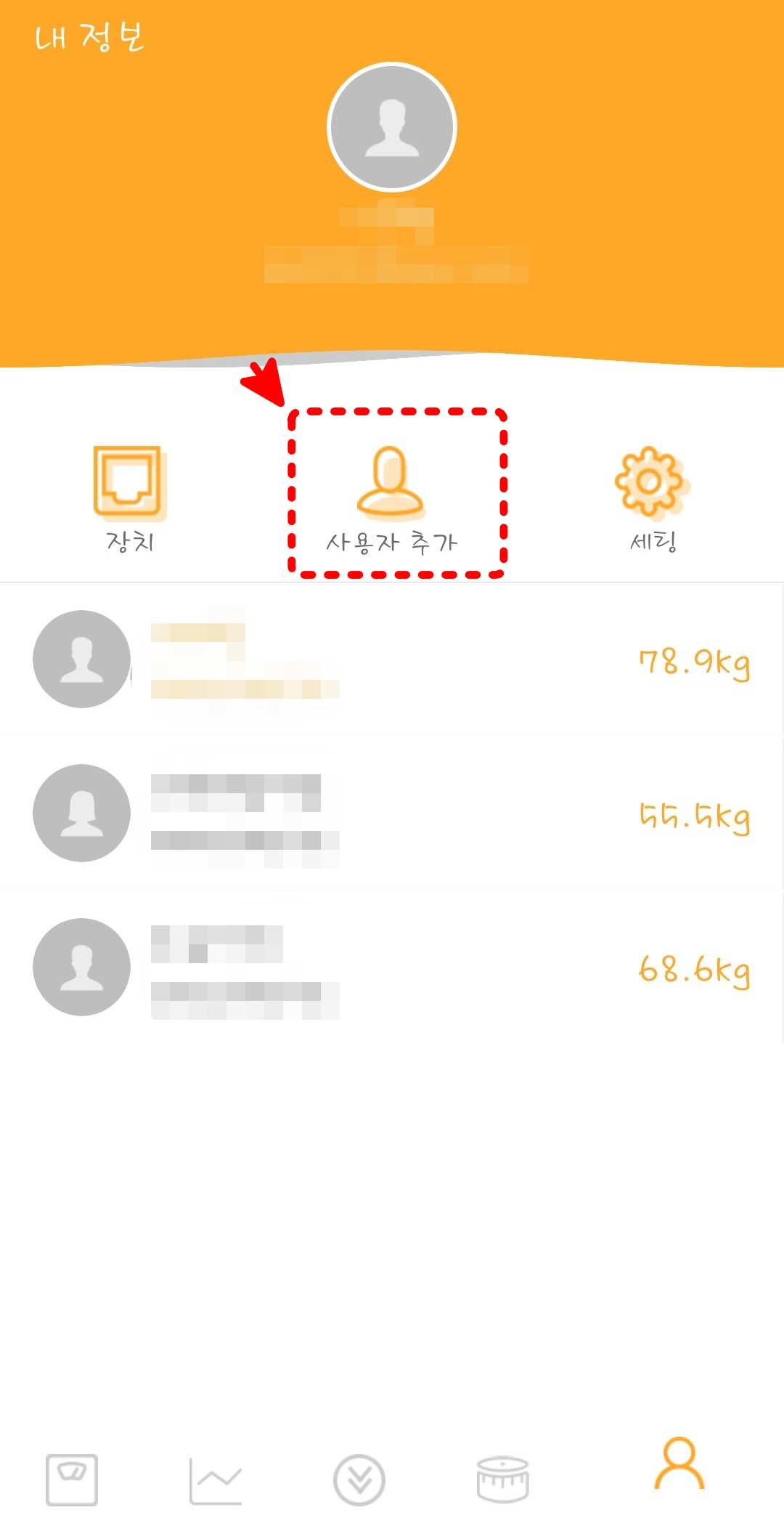
Task: Open the first user weighing 78.9kg
Action: click(392, 660)
